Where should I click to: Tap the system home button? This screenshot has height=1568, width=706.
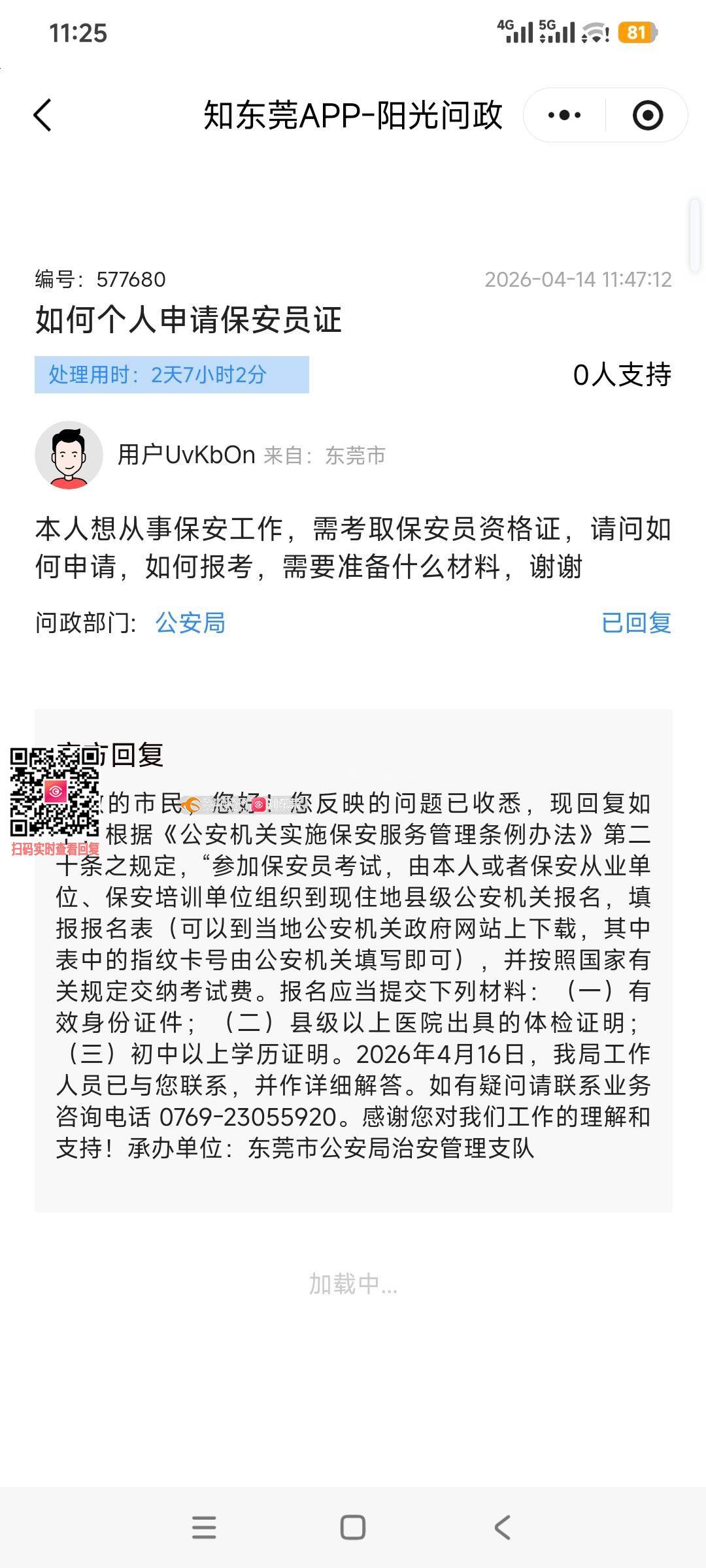point(353,1527)
